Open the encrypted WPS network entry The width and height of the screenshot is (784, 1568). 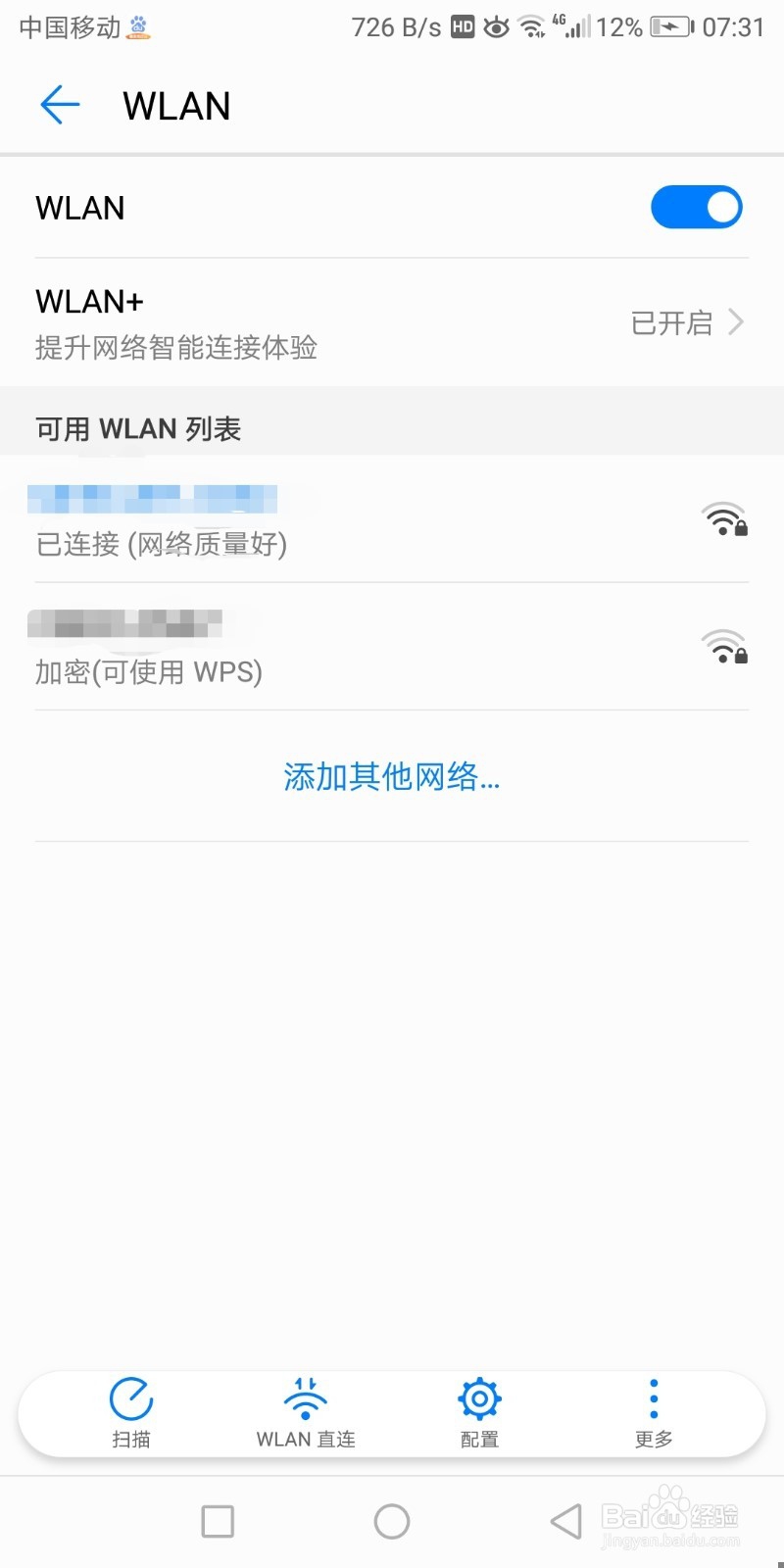[x=294, y=647]
